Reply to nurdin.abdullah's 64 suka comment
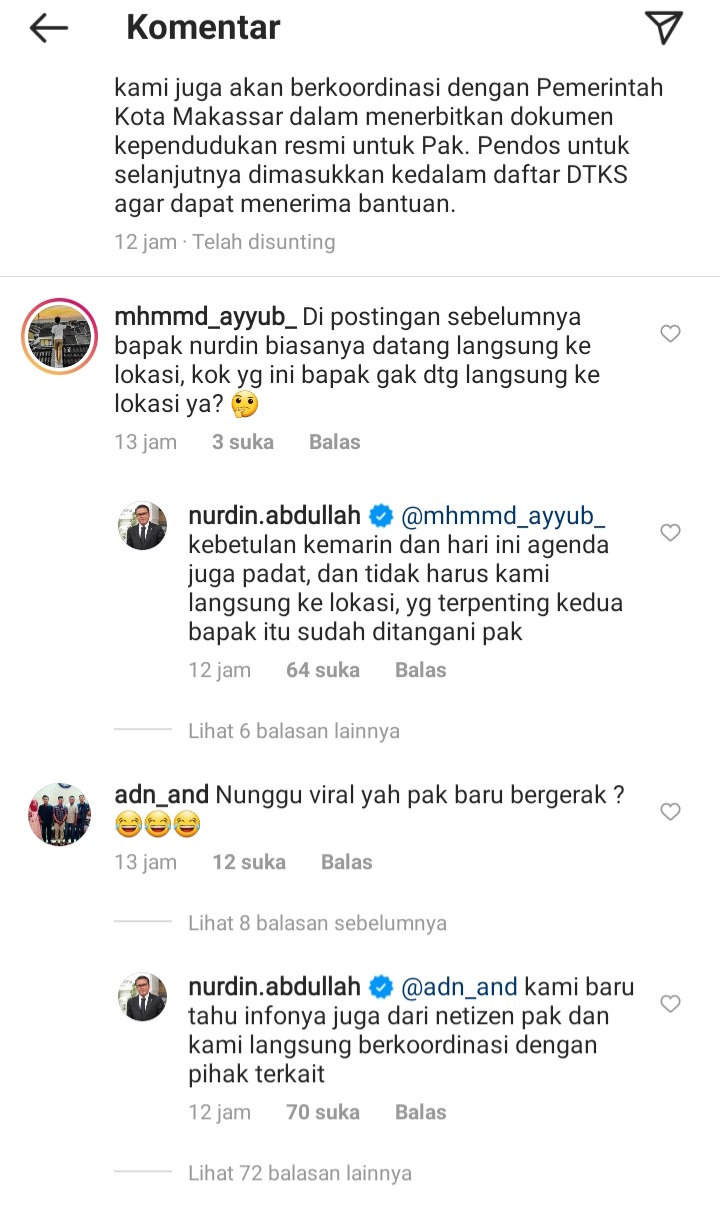The image size is (720, 1217). (x=420, y=670)
